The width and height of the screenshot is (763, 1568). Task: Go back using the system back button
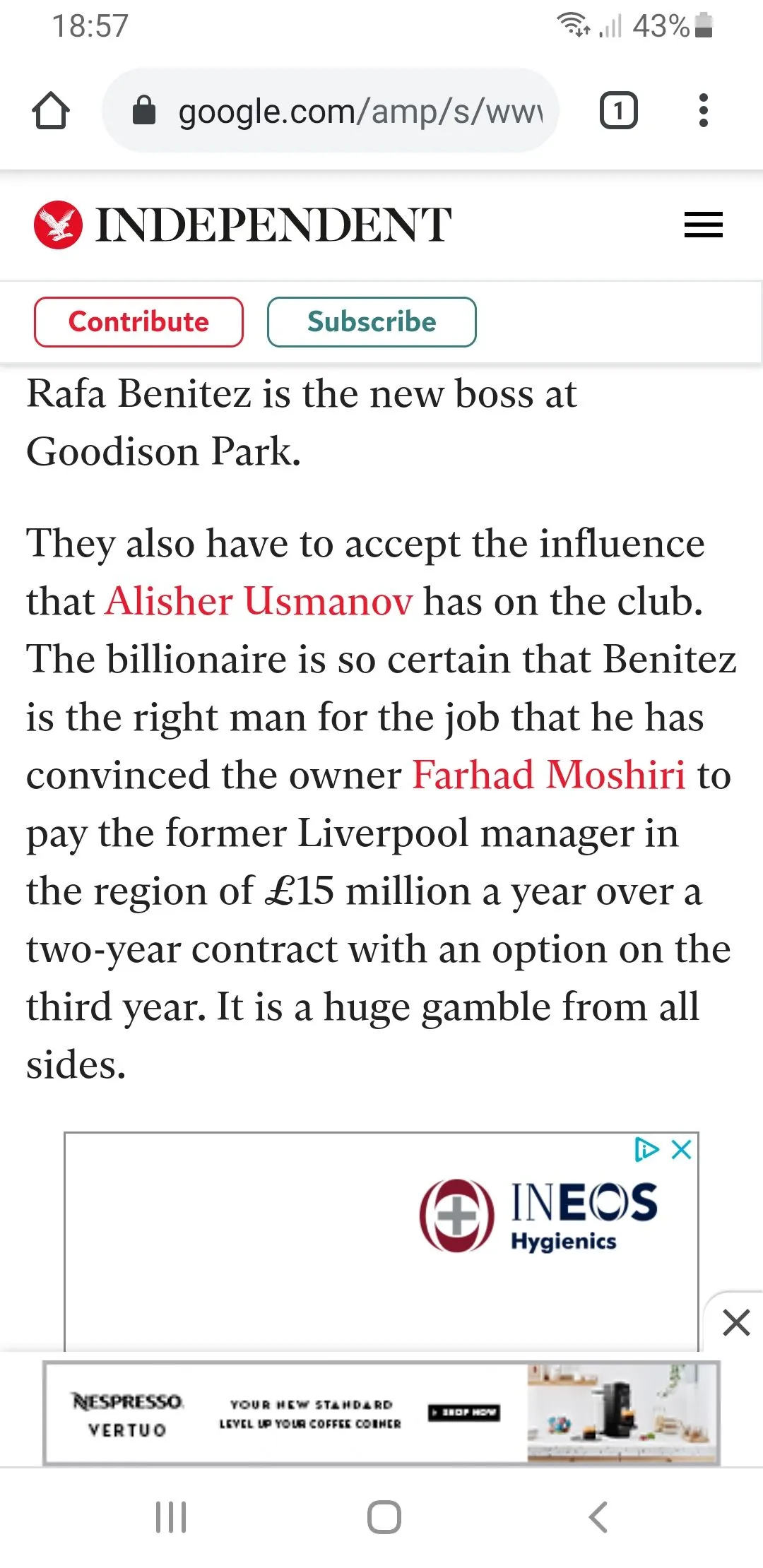pyautogui.click(x=598, y=1516)
